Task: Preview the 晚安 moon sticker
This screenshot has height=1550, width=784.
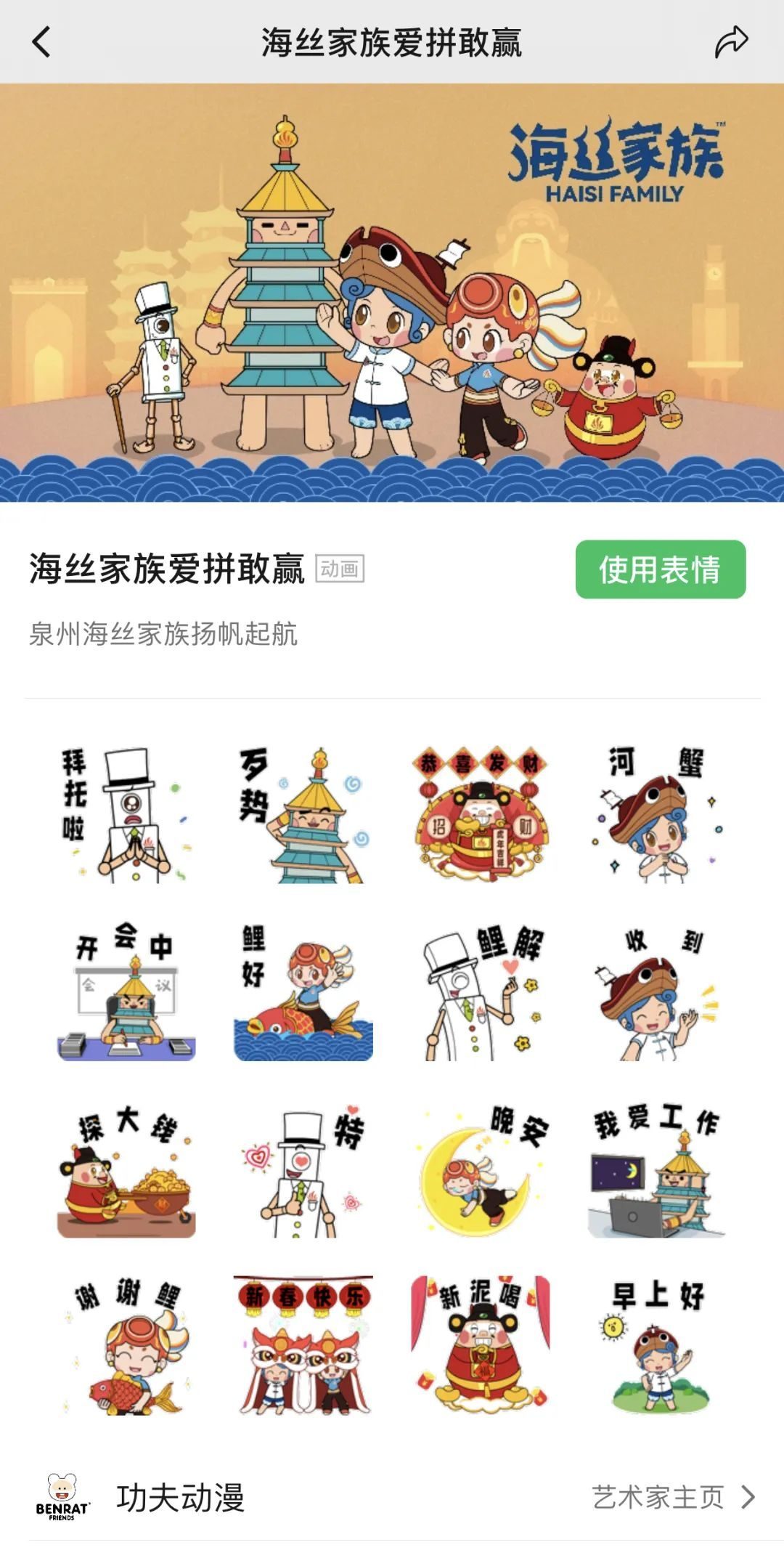Action: tap(480, 1169)
